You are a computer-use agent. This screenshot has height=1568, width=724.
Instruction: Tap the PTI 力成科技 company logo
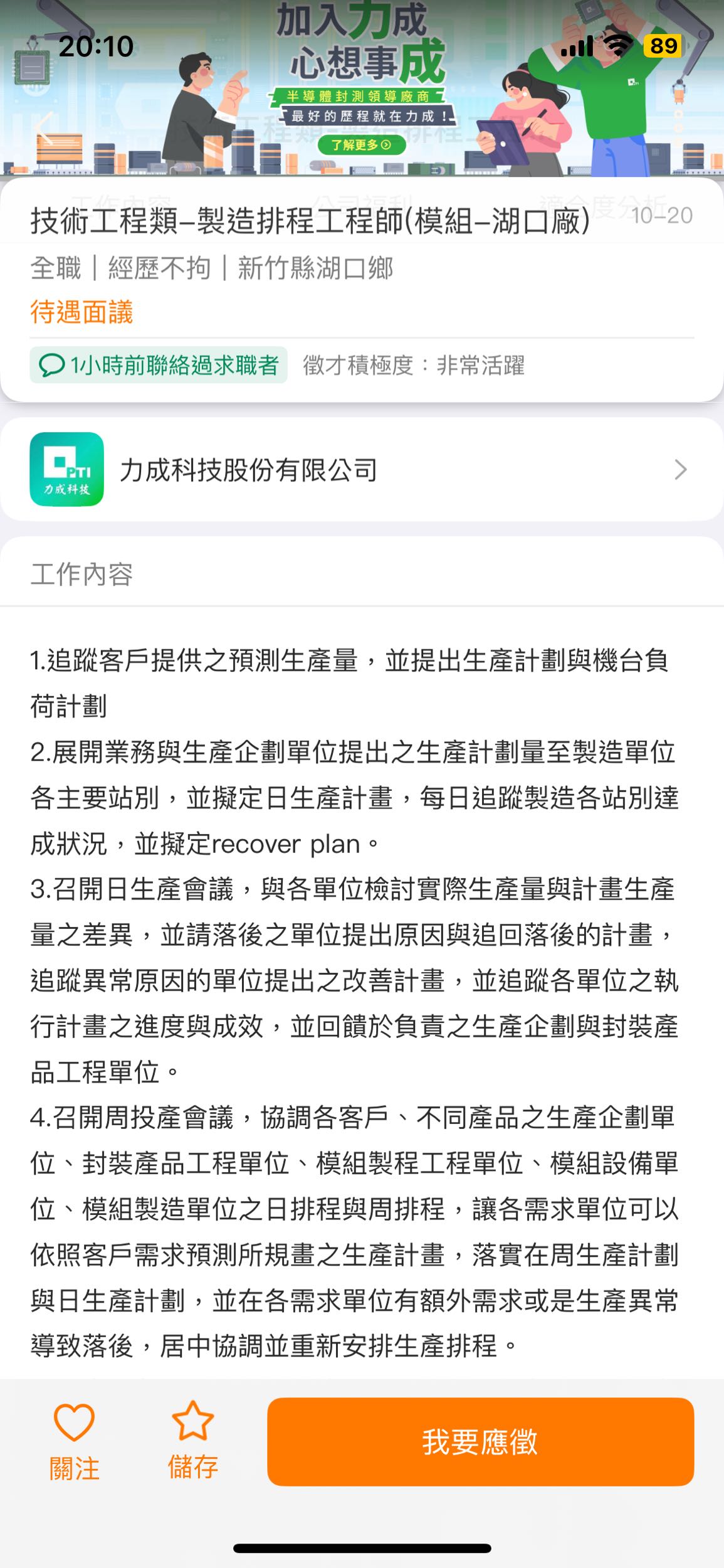click(x=68, y=469)
